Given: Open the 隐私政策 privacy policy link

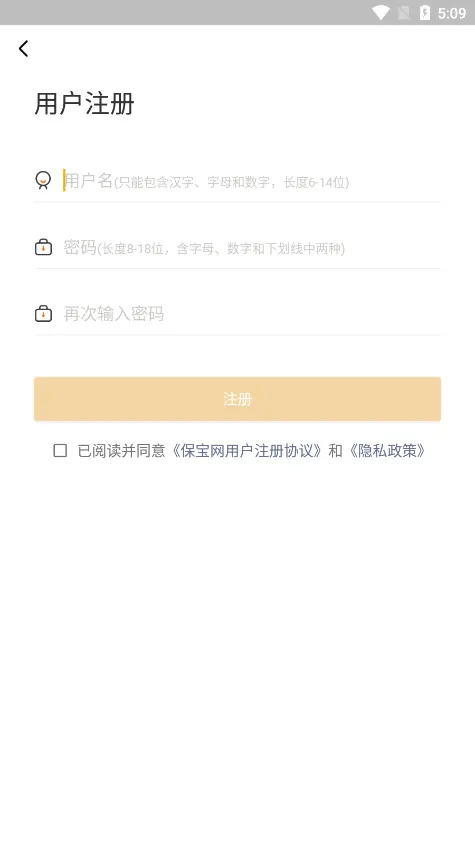Looking at the screenshot, I should (x=387, y=451).
